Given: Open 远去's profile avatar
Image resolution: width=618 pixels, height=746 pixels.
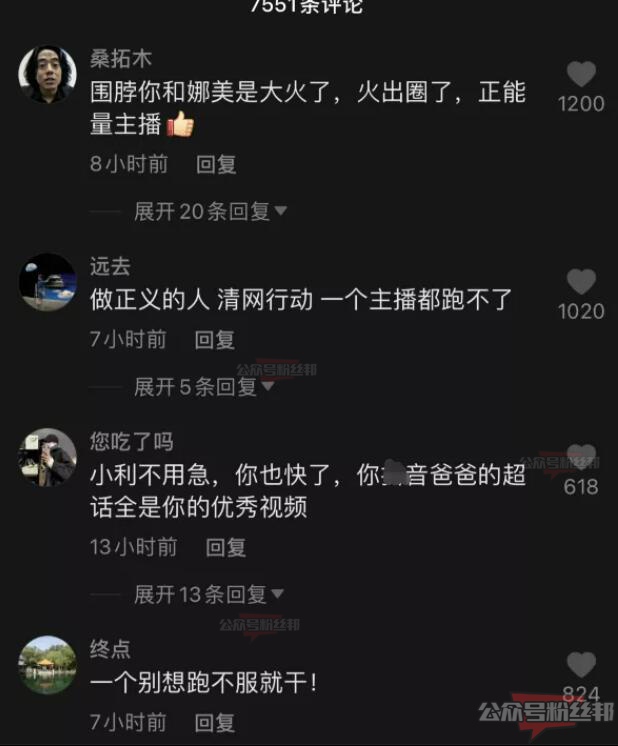Looking at the screenshot, I should point(47,282).
